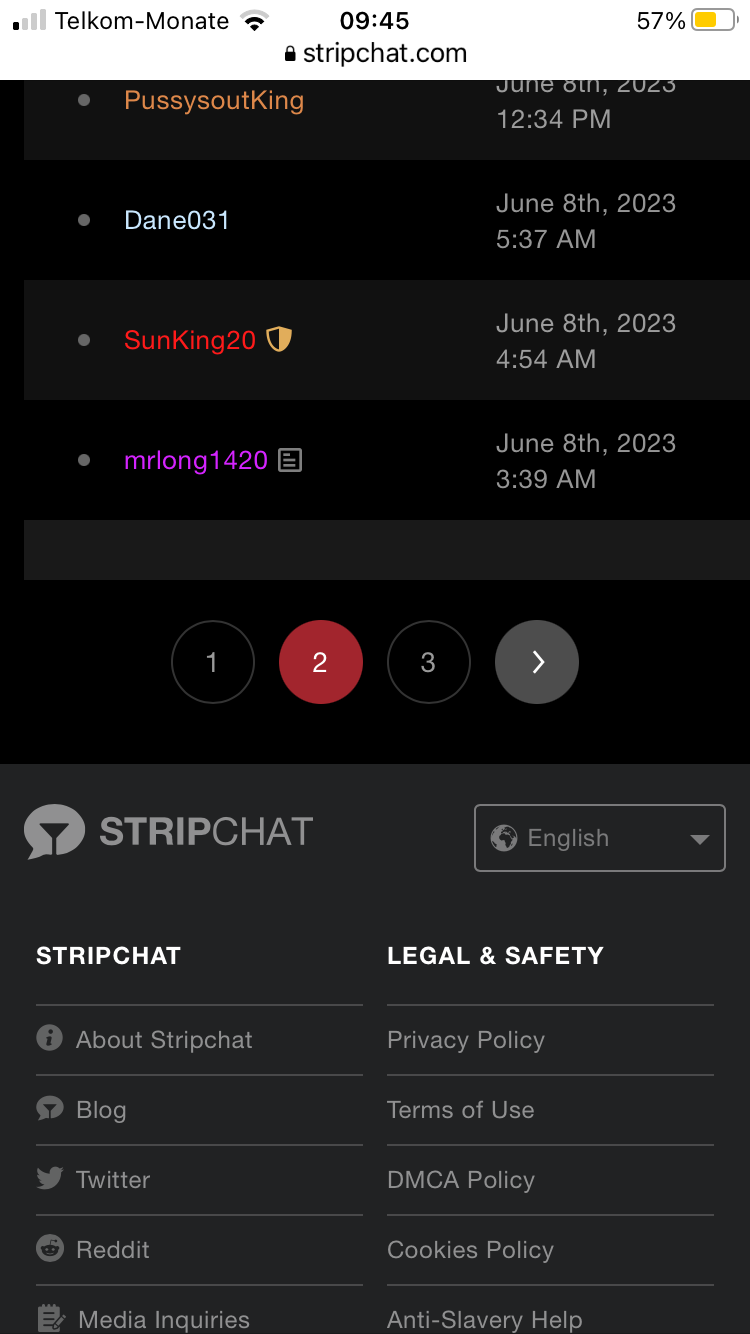Screen dimensions: 750x1334
Task: Visit the Blog link
Action: click(x=101, y=1110)
